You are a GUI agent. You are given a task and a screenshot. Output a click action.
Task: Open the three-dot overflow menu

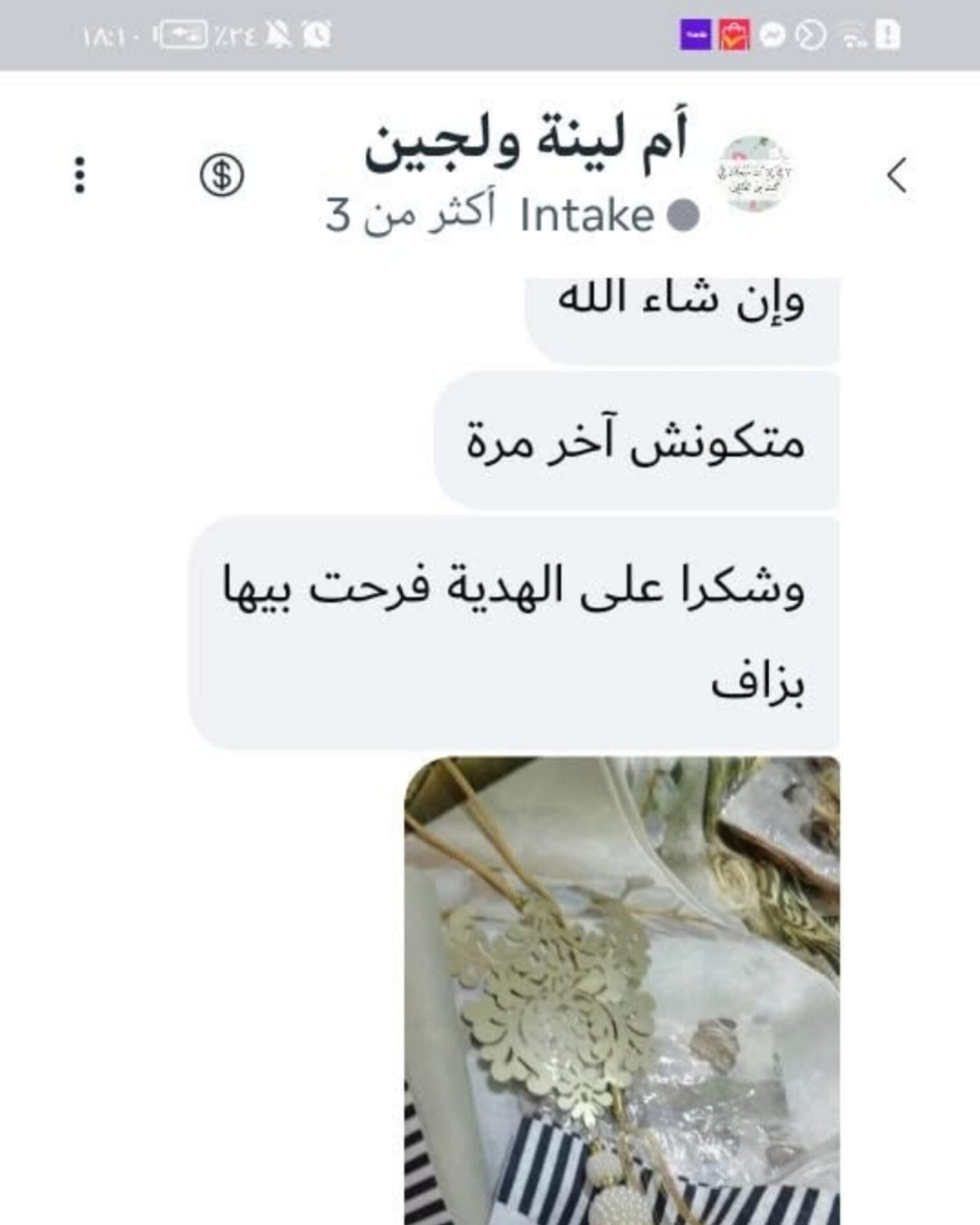click(80, 175)
